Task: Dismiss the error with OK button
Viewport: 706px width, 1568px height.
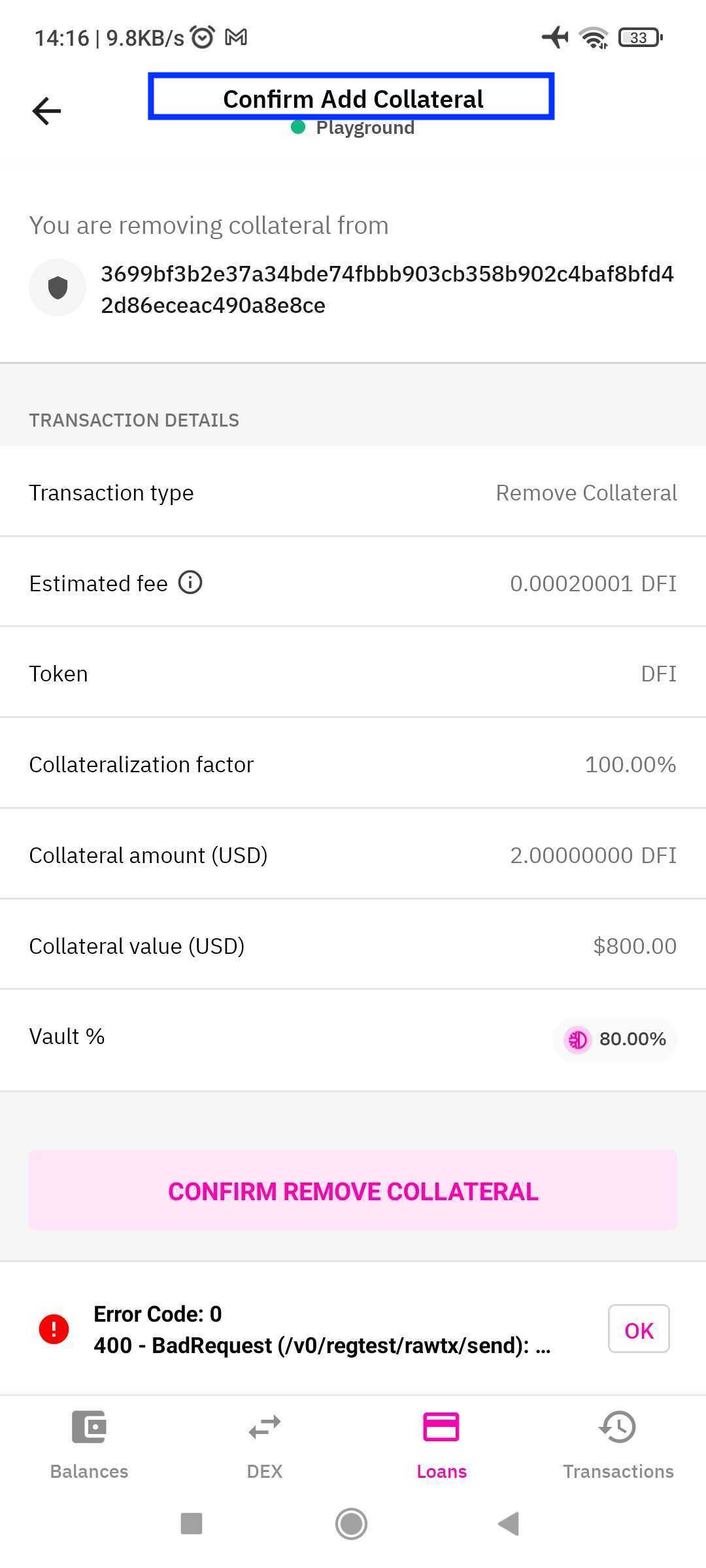Action: pos(639,1330)
